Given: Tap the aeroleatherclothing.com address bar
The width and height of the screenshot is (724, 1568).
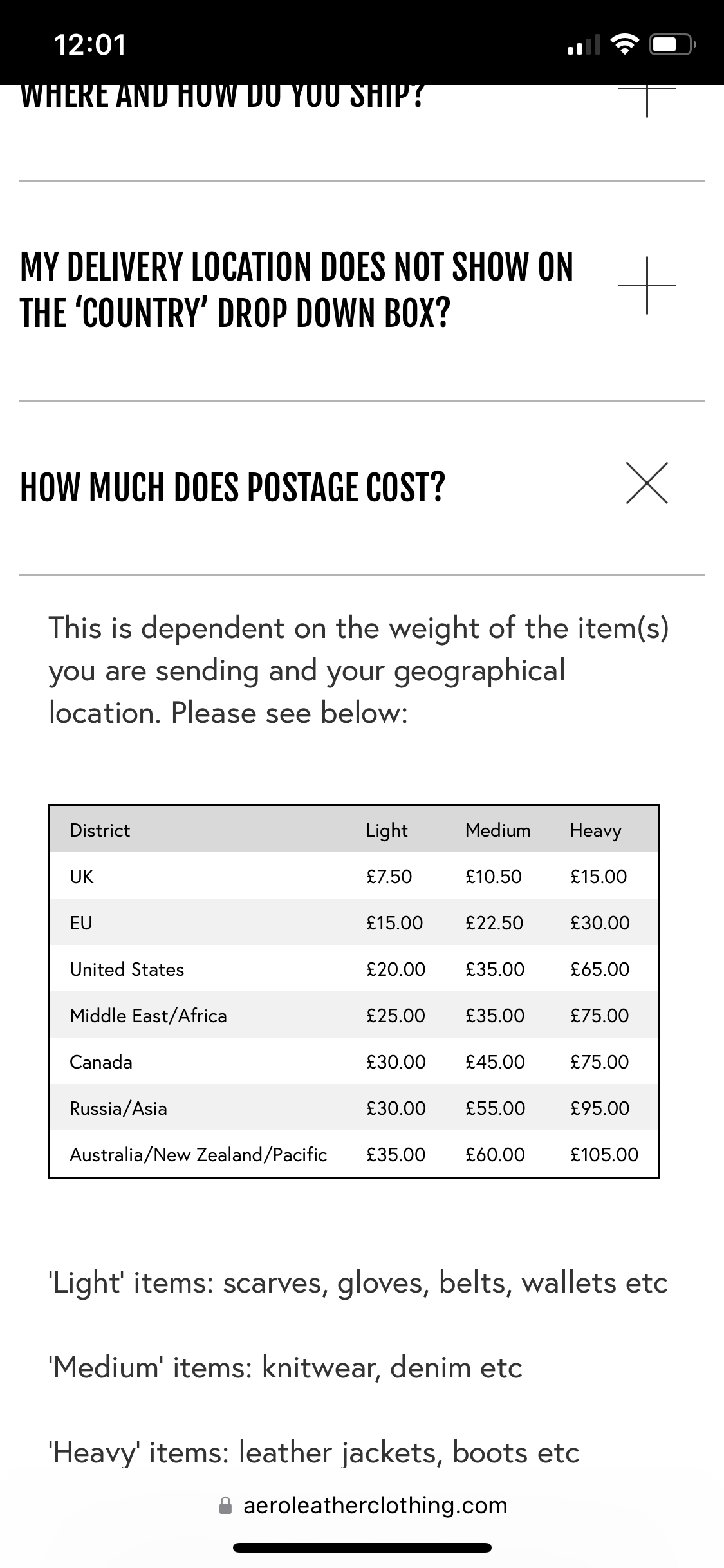Looking at the screenshot, I should (363, 1506).
